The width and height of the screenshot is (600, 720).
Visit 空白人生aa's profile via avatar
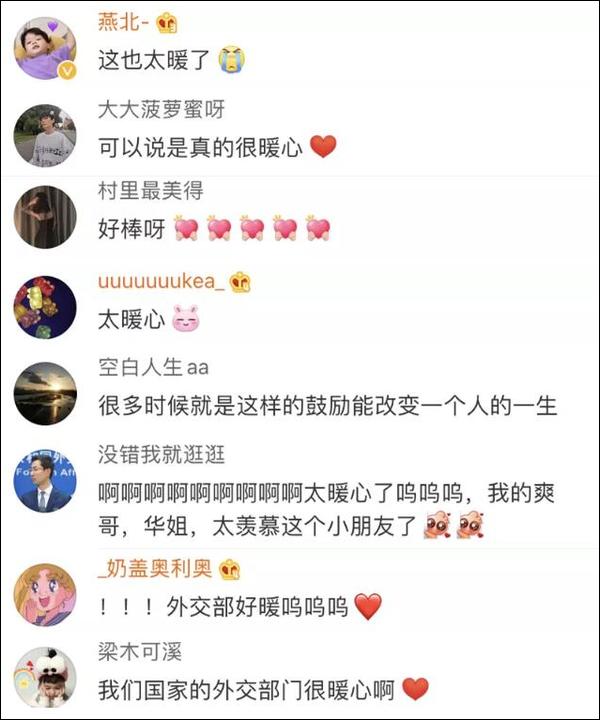pos(45,393)
